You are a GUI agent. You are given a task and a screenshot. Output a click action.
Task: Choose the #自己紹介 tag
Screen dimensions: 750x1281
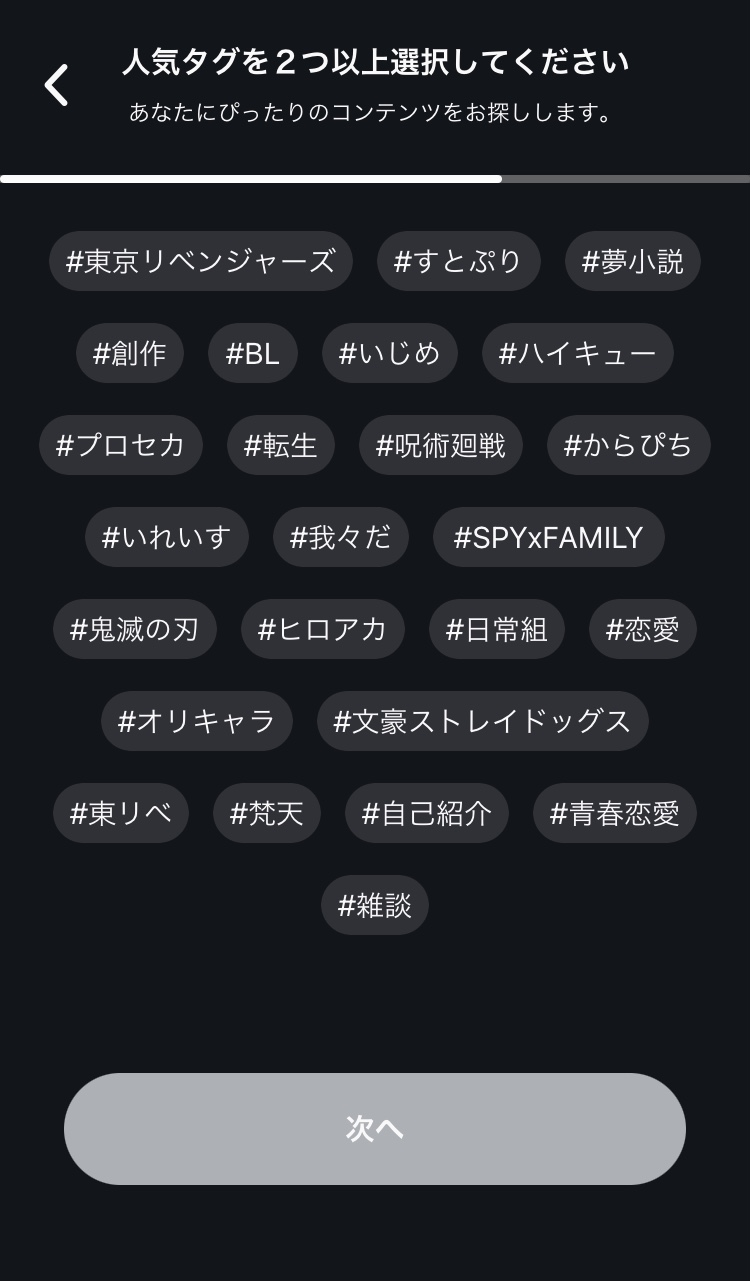point(427,813)
